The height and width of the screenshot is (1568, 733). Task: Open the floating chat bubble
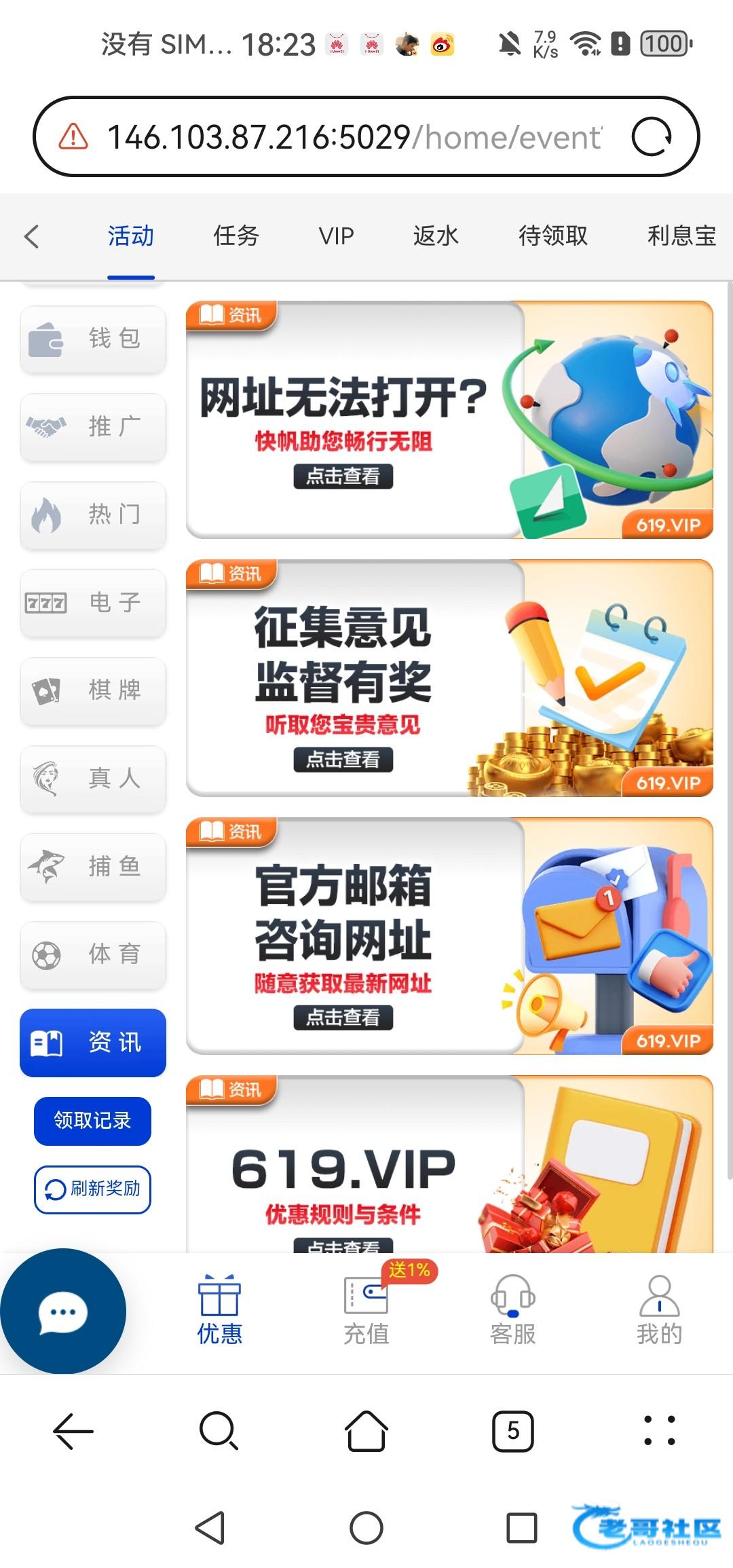coord(62,1311)
